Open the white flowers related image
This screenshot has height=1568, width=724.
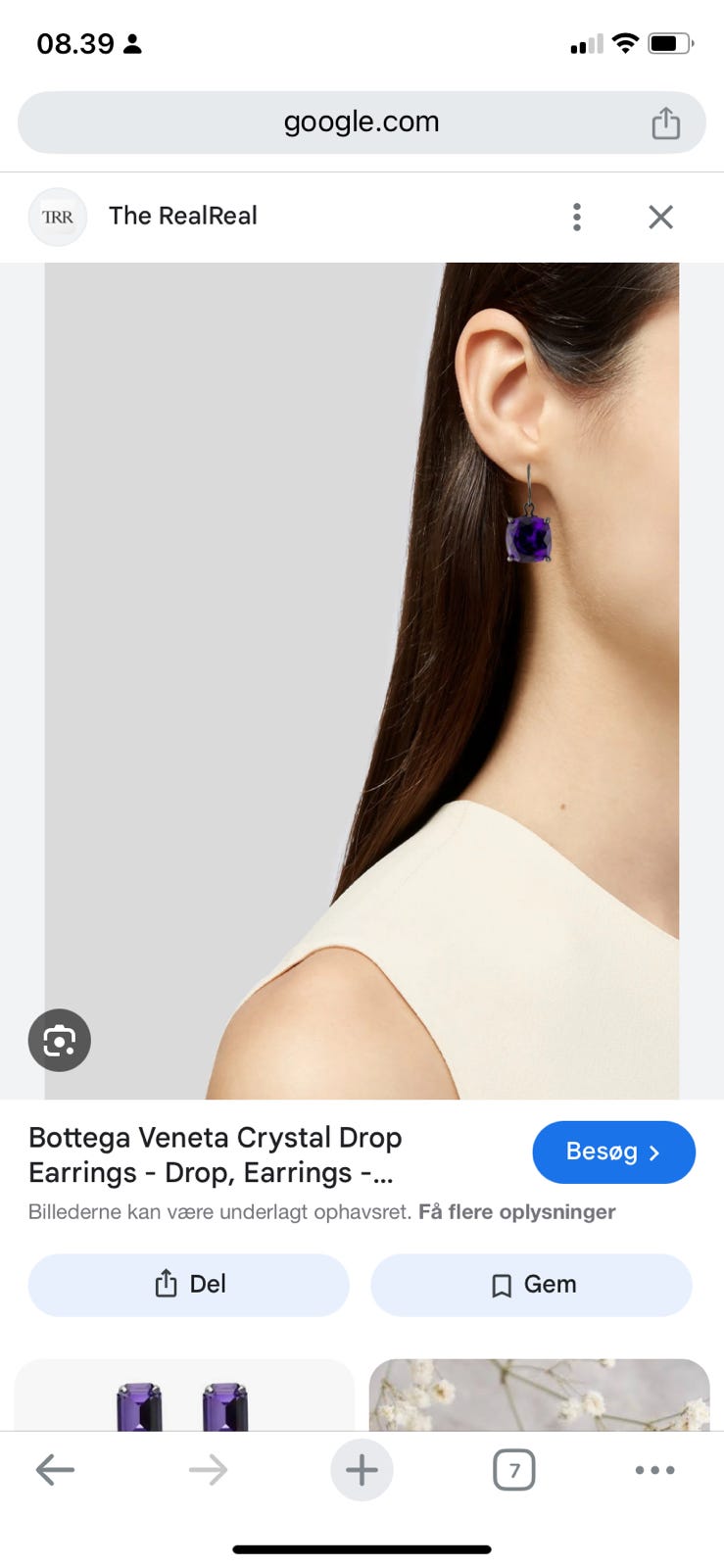(539, 1396)
